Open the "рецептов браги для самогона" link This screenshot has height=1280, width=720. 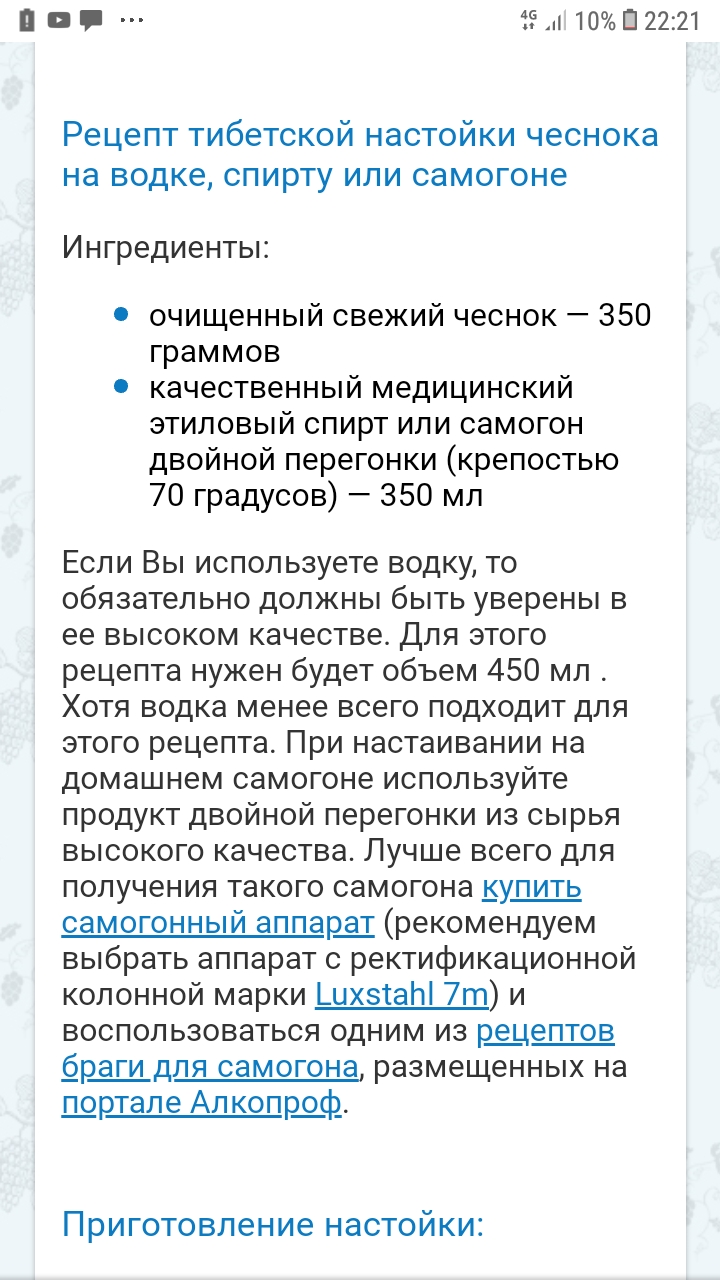210,1067
